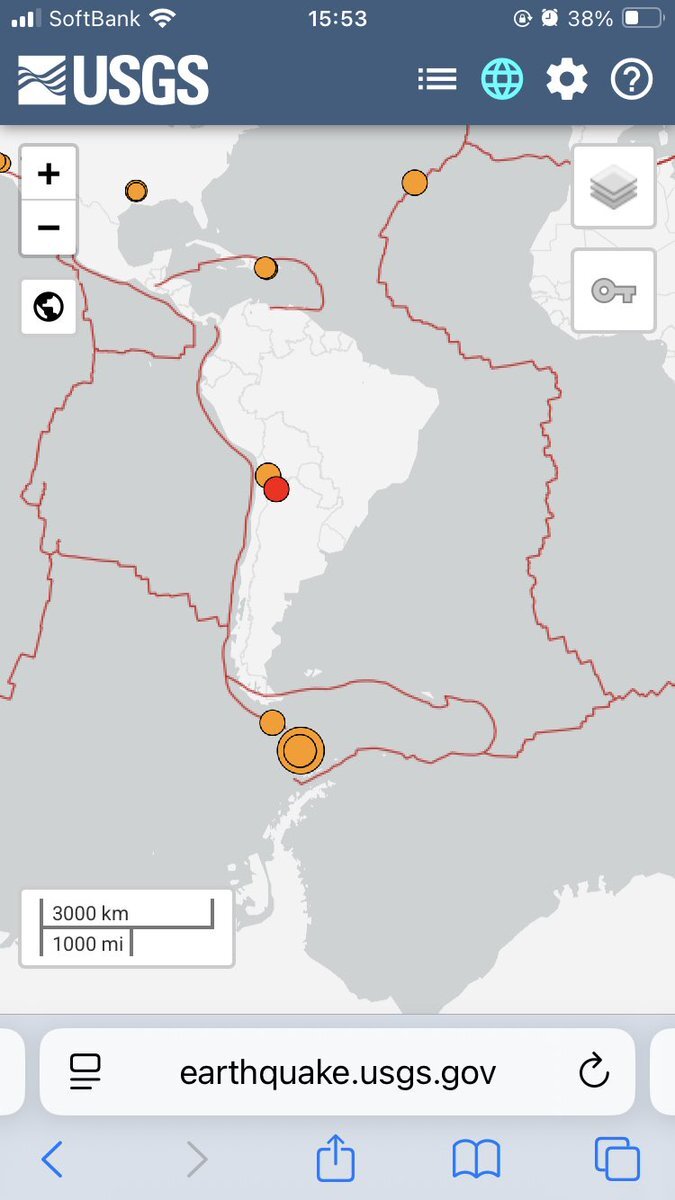Share this USGS page
Screen dimensions: 675x1200
coord(336,1160)
